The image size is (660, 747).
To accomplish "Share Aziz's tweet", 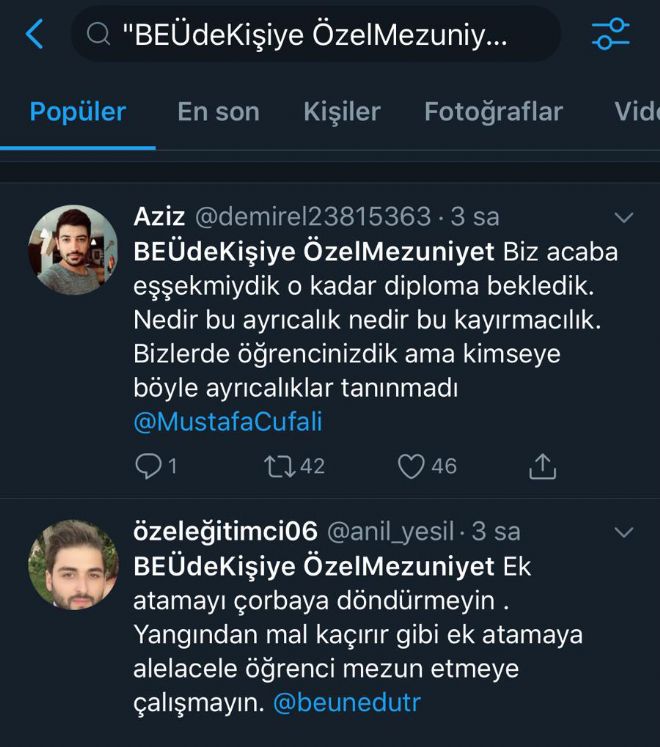I will pos(542,465).
